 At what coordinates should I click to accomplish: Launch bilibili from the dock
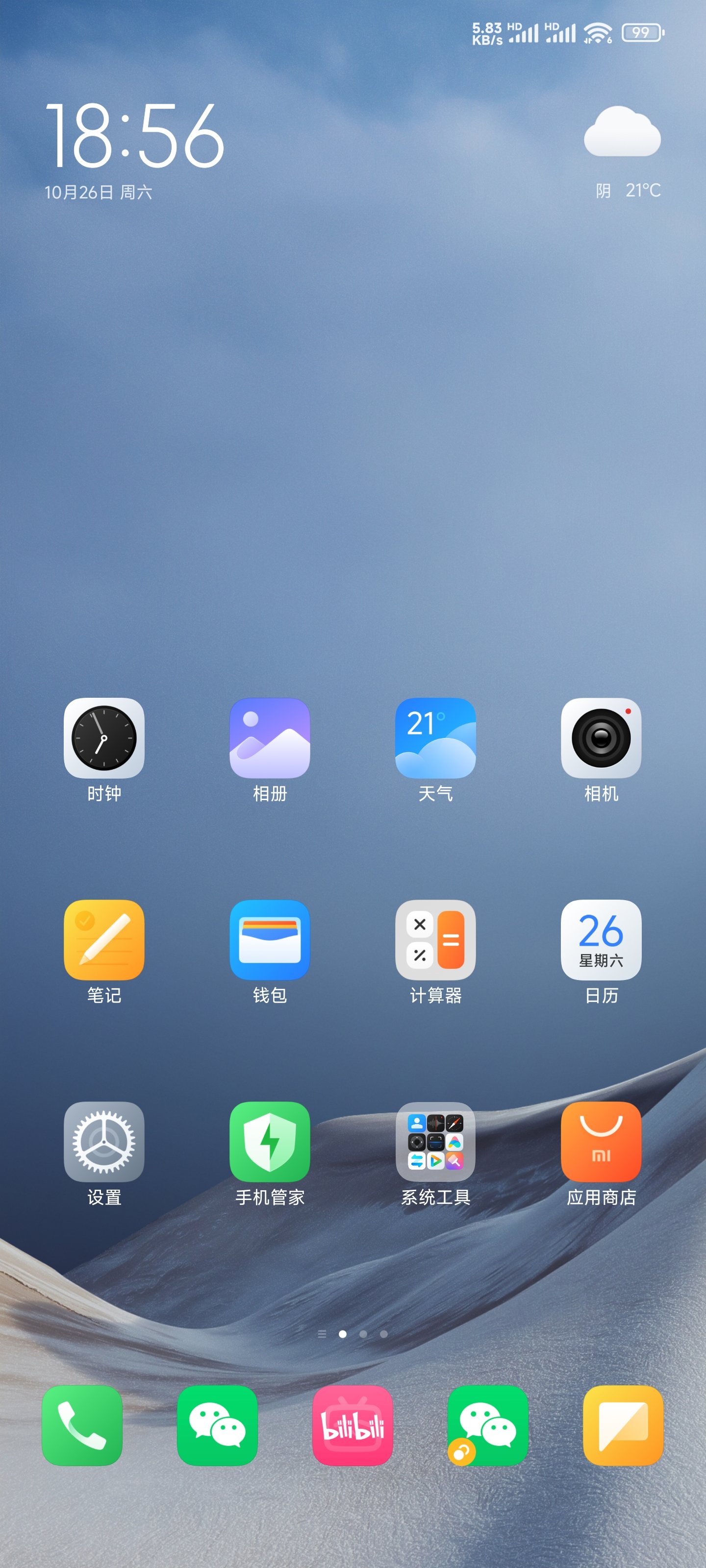tap(353, 1425)
